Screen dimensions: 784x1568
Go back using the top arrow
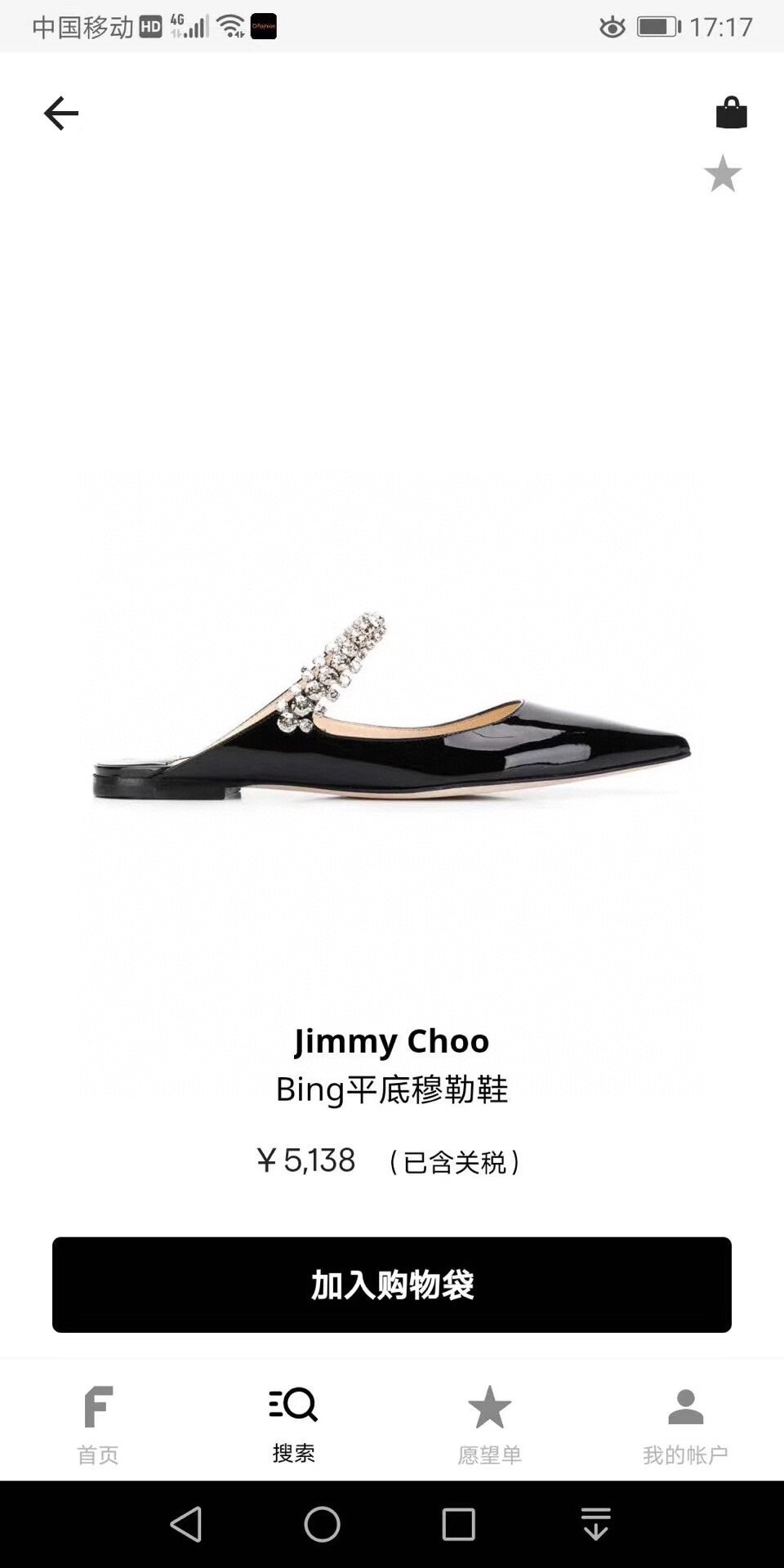coord(61,114)
